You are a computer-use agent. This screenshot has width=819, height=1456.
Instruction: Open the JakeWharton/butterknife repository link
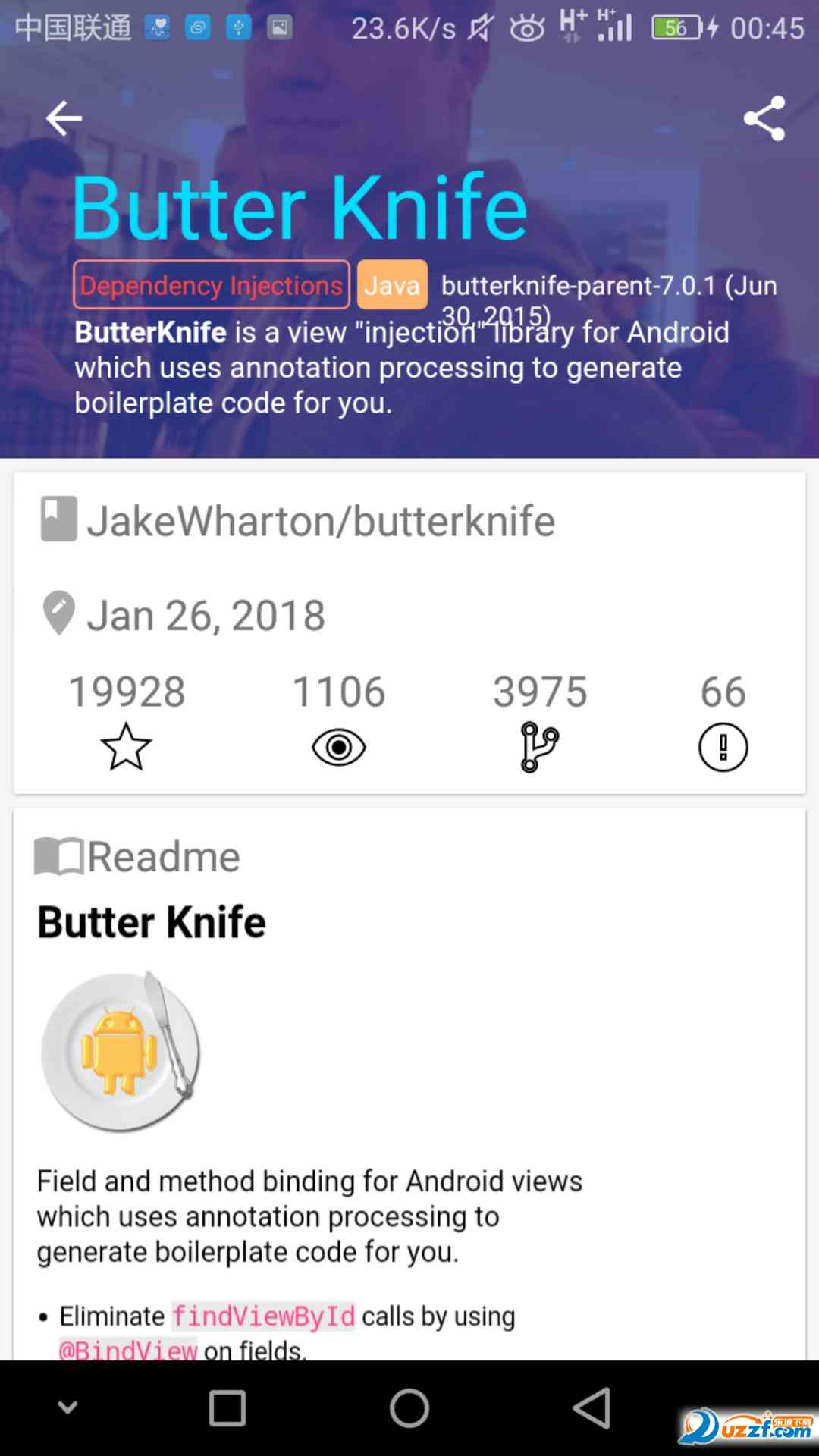[320, 521]
